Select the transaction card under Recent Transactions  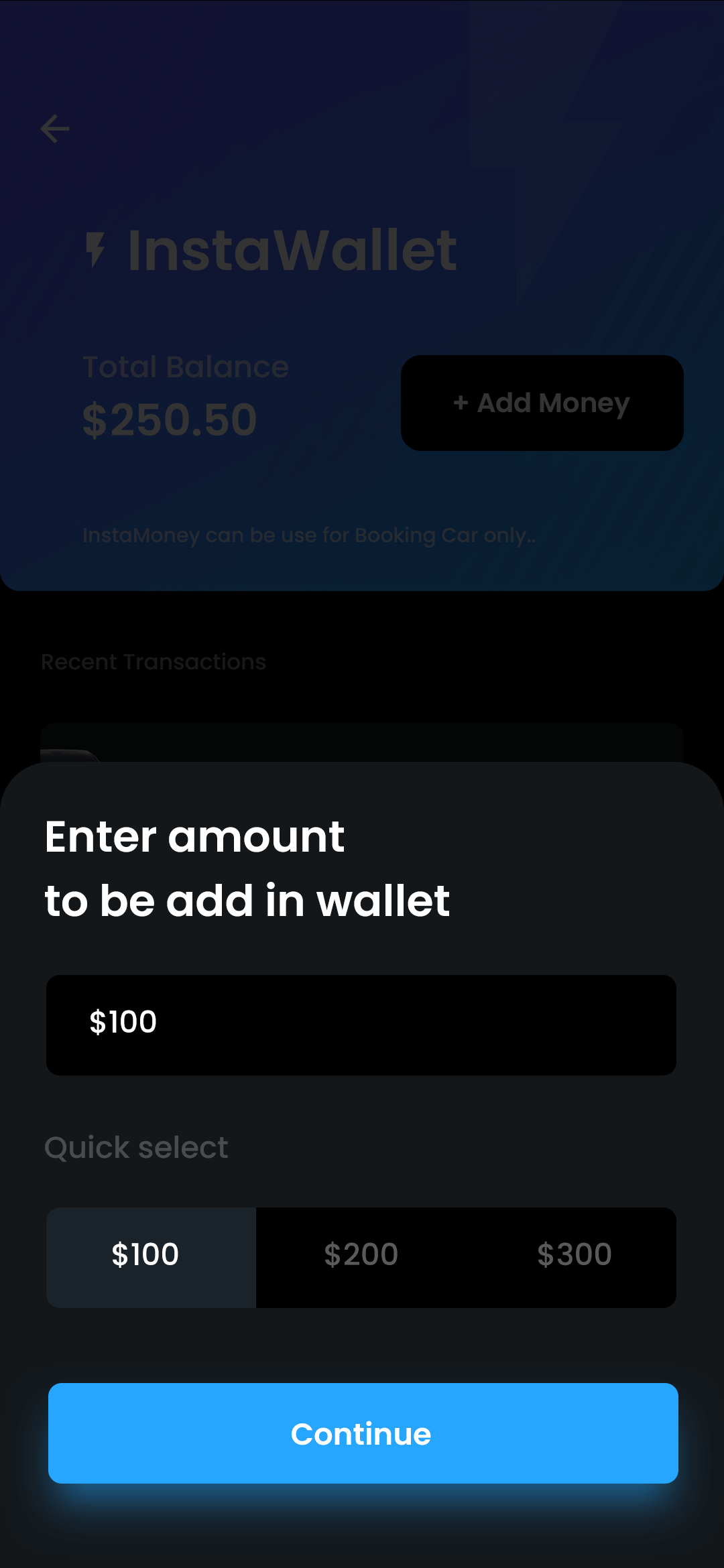pyautogui.click(x=361, y=744)
